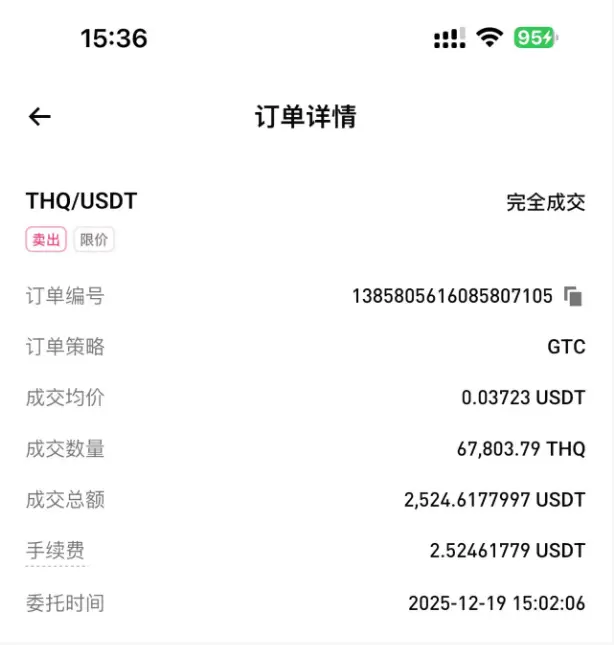Tap the dotted-underlined 手续费 fee label
The width and height of the screenshot is (614, 645).
click(55, 551)
